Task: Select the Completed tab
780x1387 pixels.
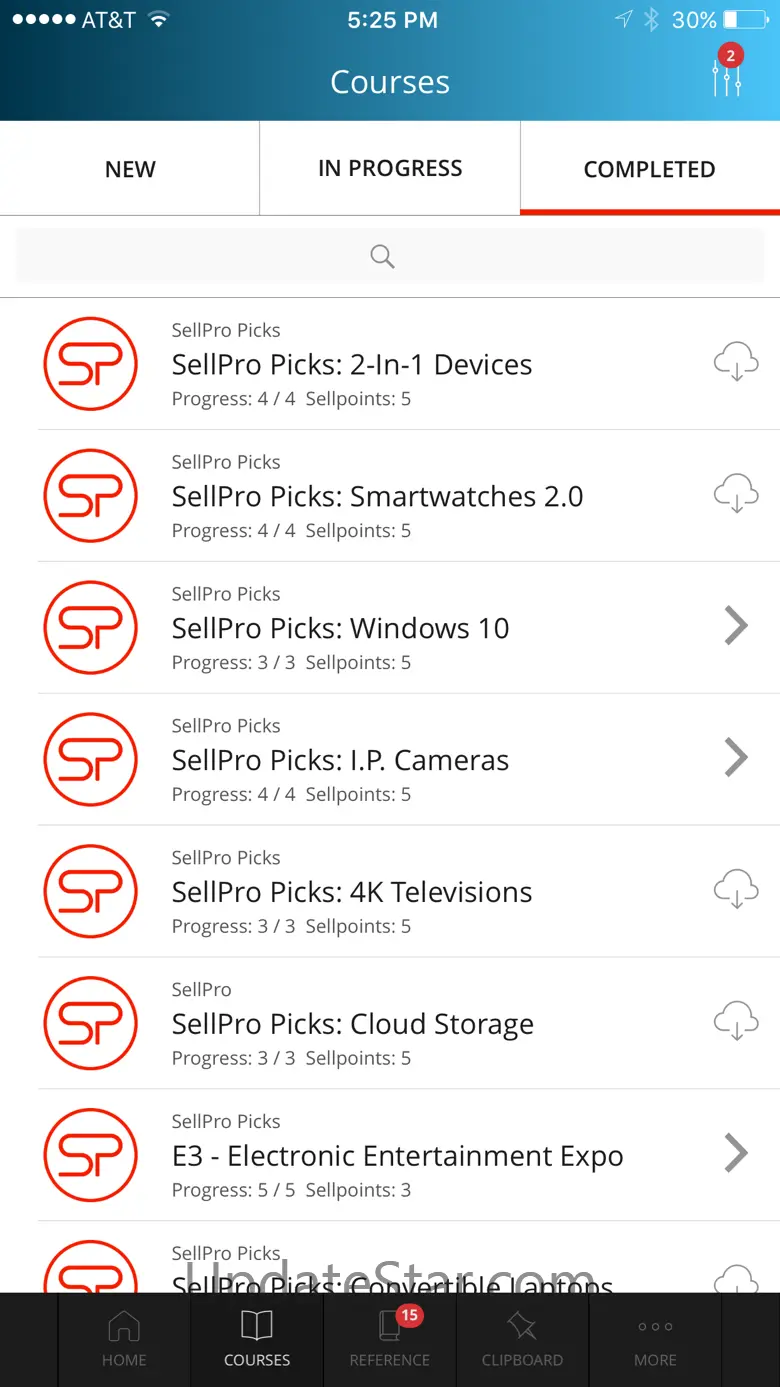Action: pos(649,169)
